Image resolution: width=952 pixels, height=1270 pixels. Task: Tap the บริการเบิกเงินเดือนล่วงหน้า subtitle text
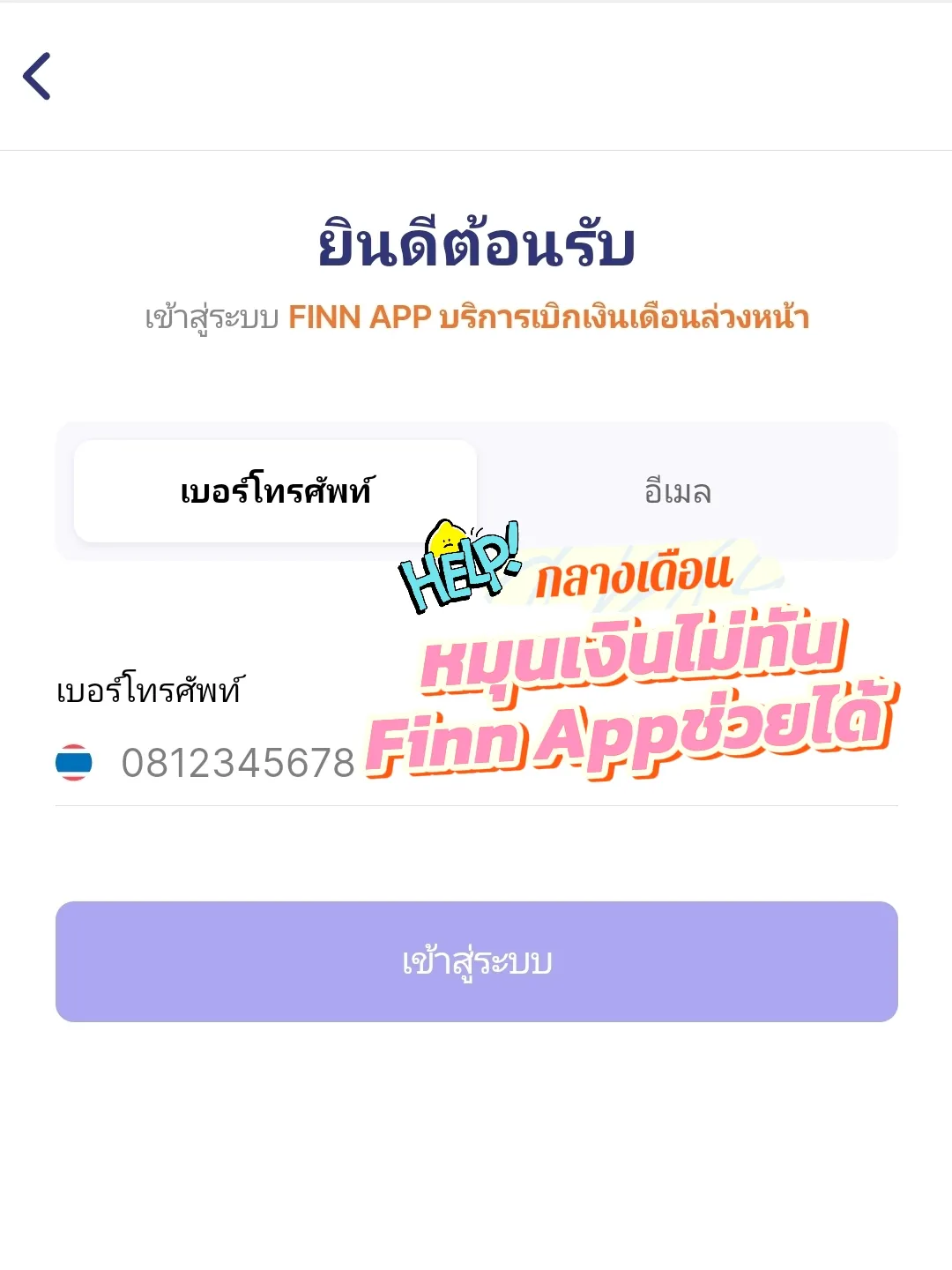click(x=628, y=317)
